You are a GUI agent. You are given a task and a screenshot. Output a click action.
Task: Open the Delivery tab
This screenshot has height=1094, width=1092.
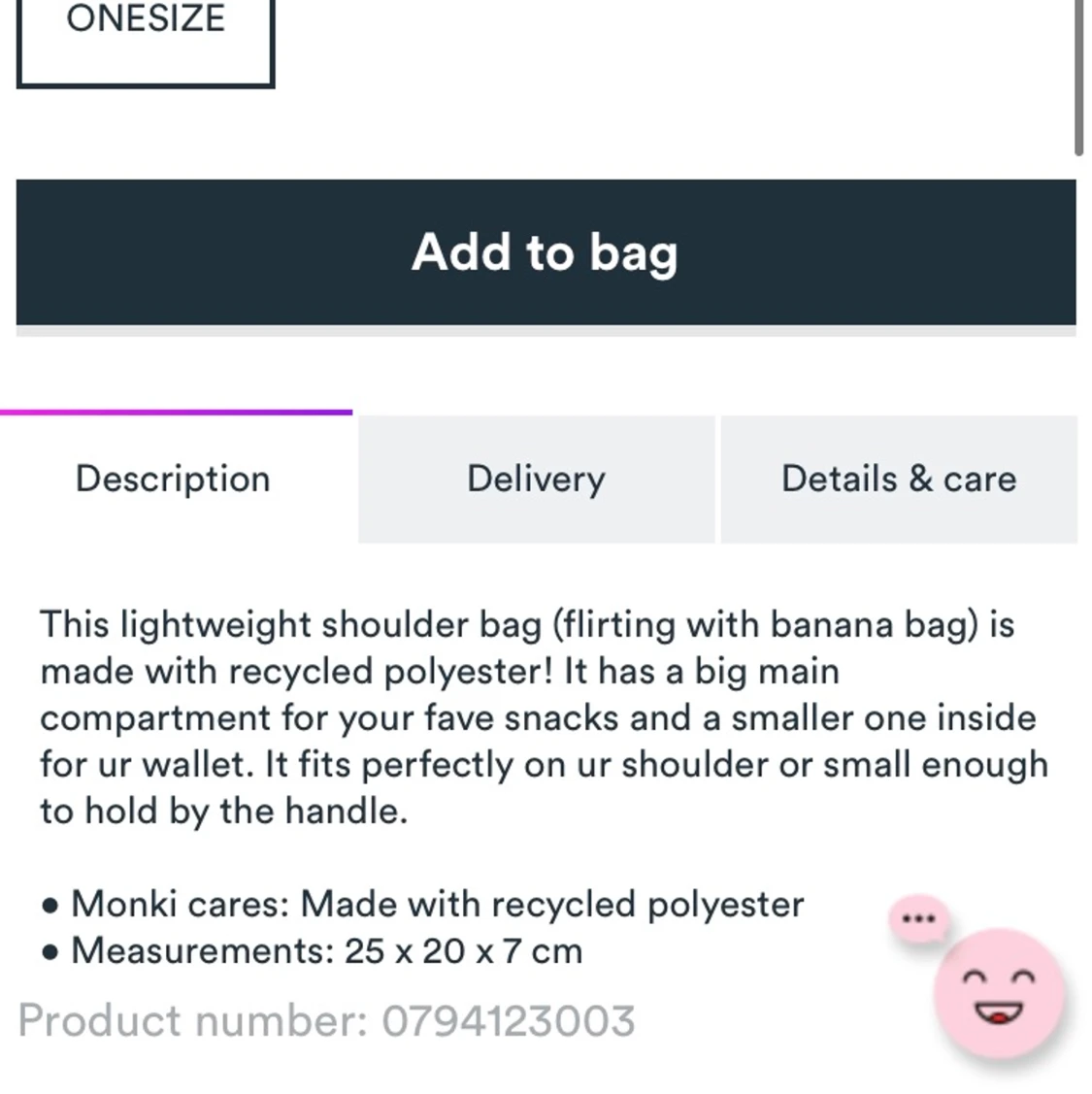(537, 480)
